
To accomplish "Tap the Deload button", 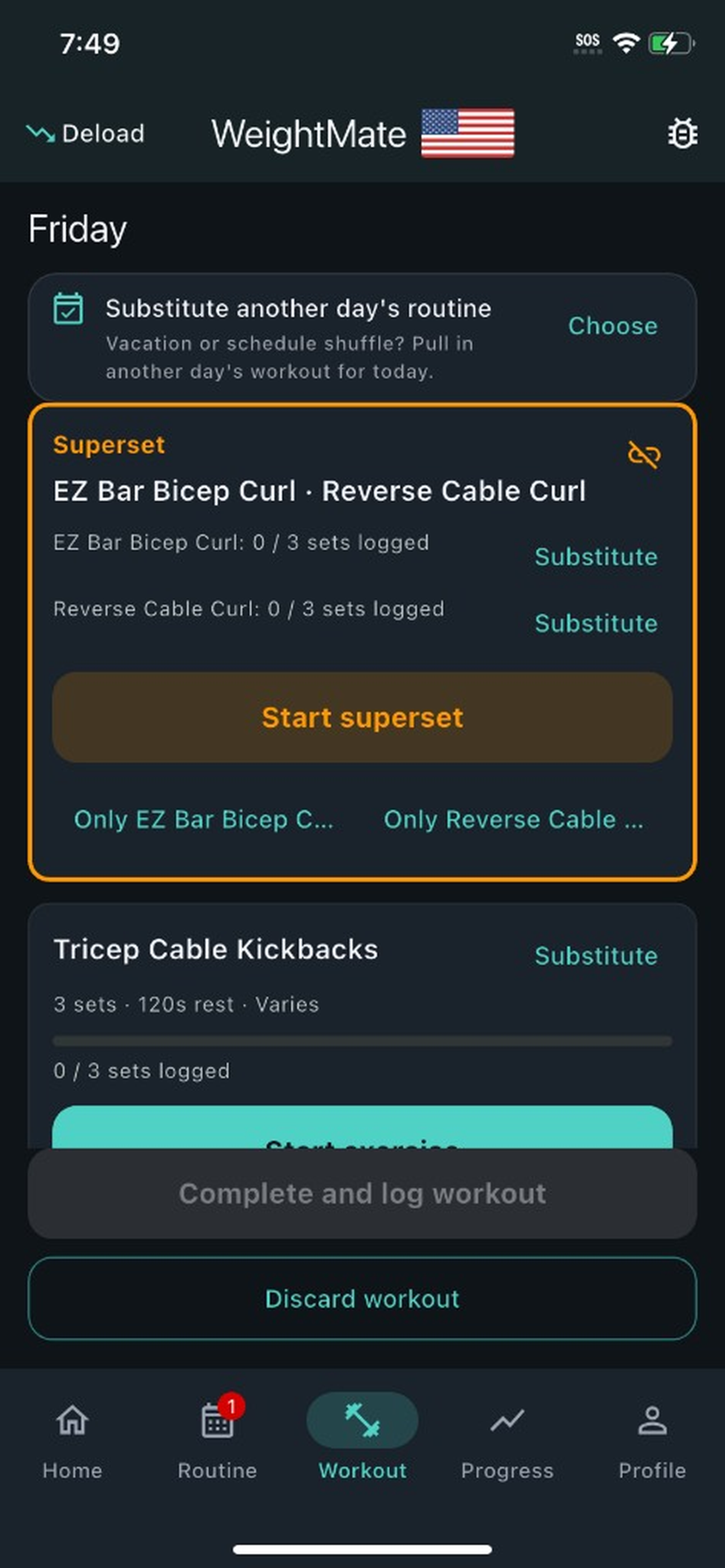I will coord(86,133).
